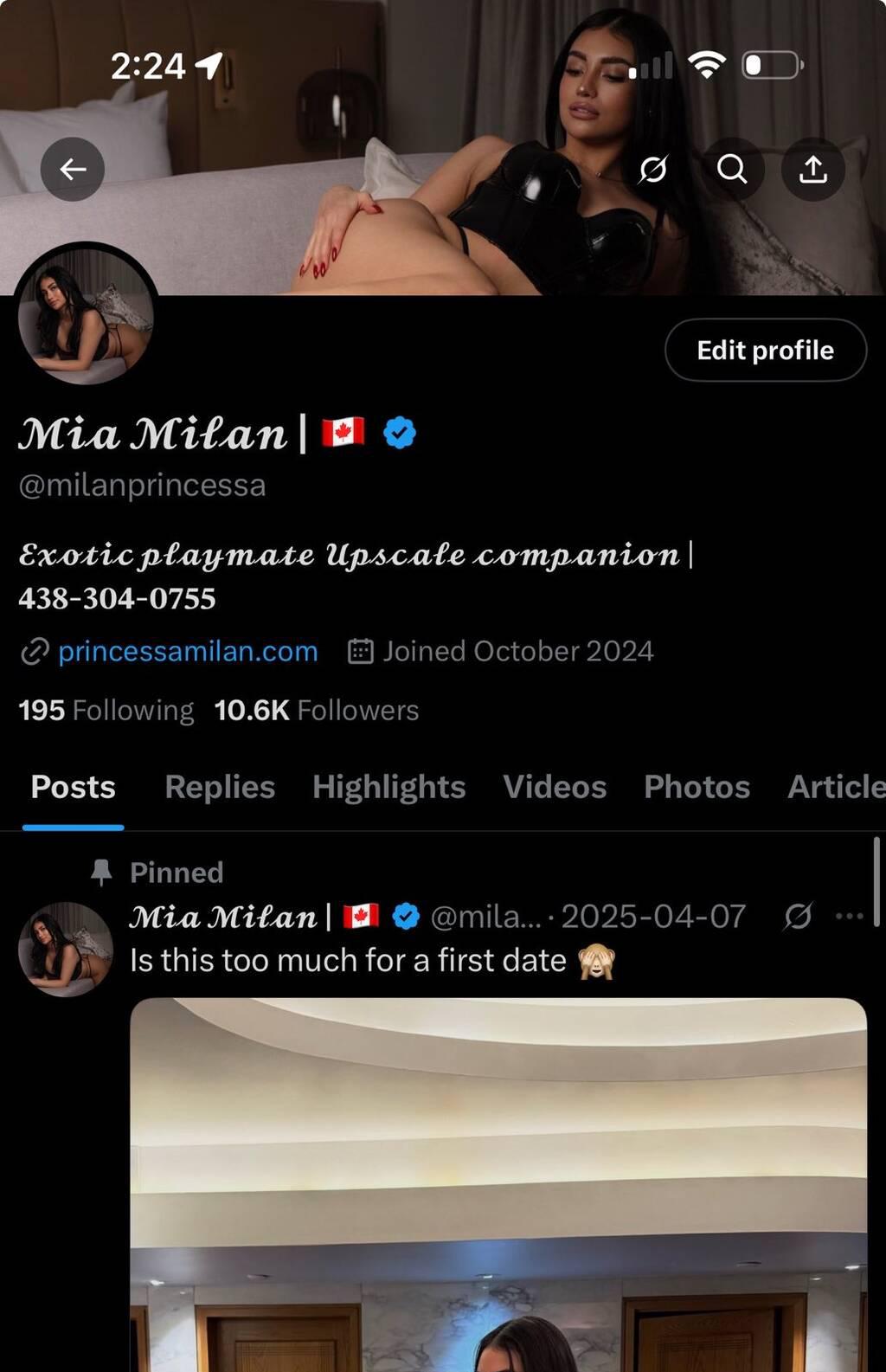Search this profile's posts

(732, 170)
